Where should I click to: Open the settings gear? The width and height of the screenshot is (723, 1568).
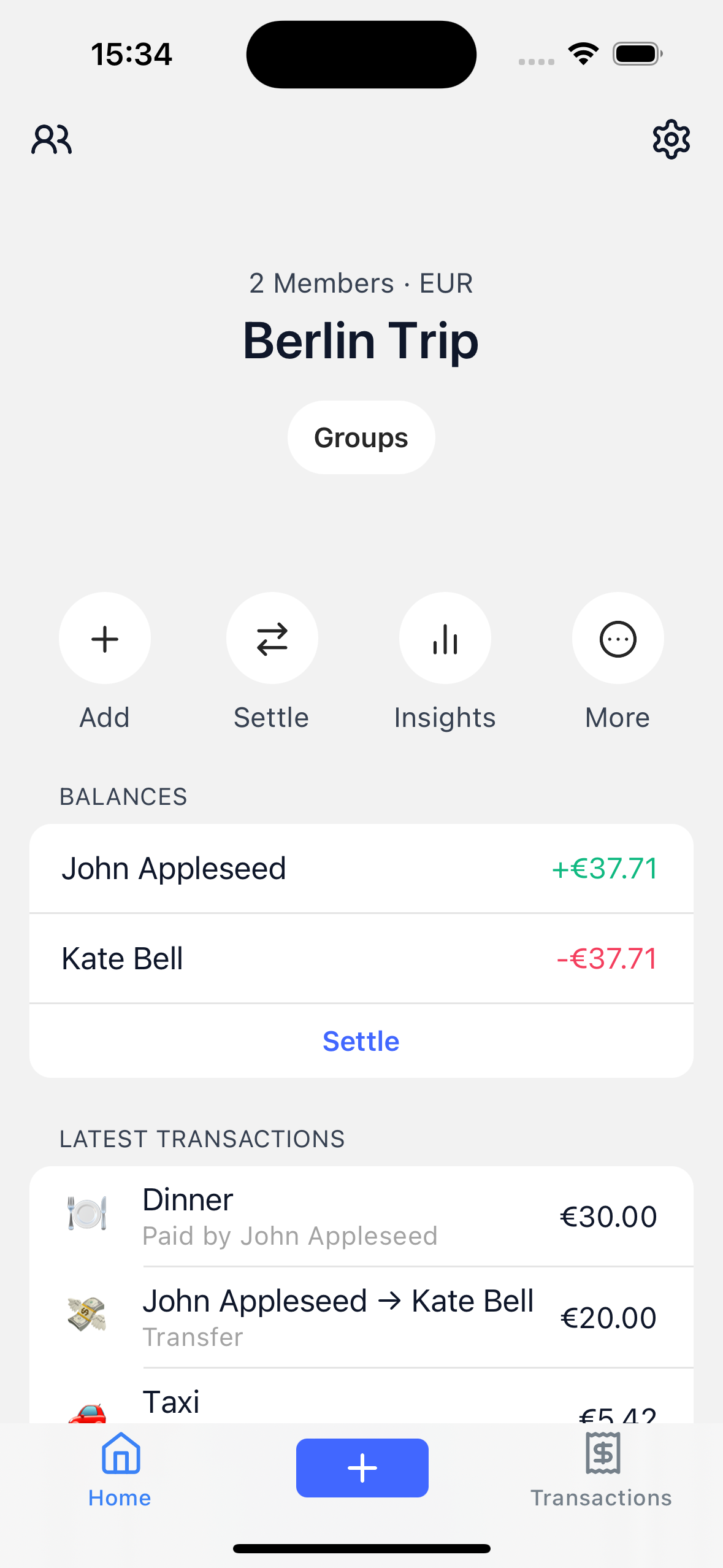tap(671, 139)
